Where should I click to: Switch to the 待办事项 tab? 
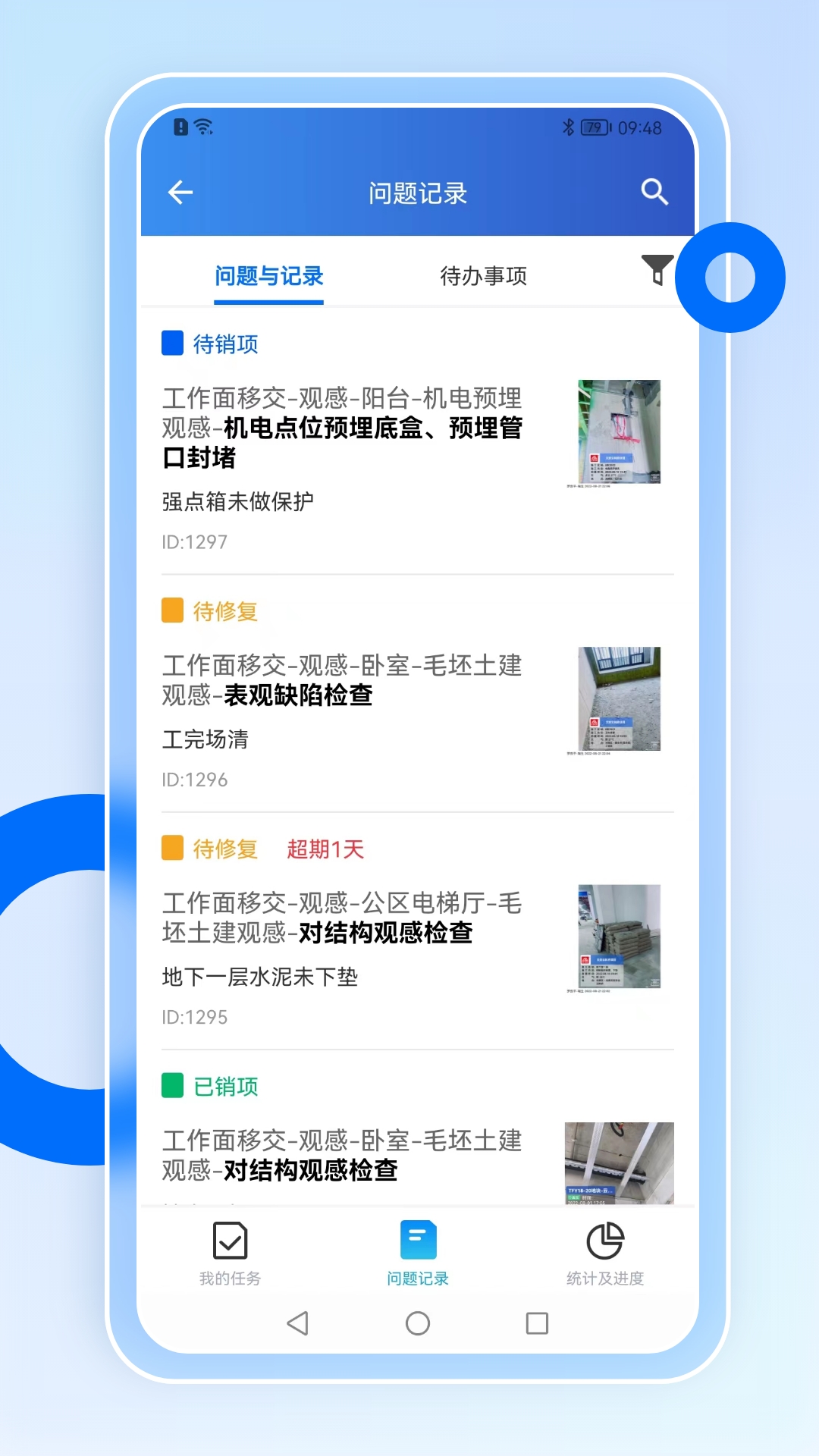(x=484, y=276)
